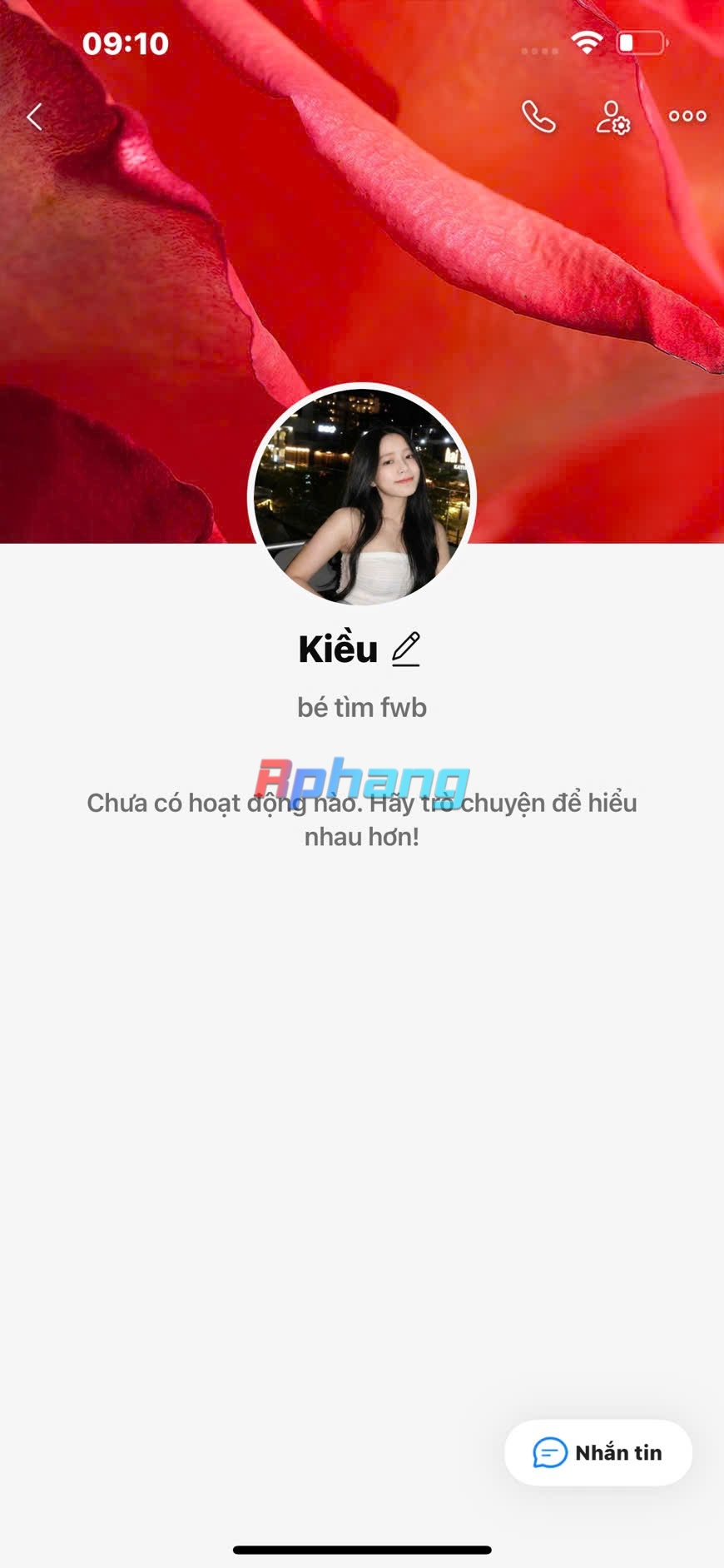Tap the Nhắn tin message button

(x=598, y=1452)
